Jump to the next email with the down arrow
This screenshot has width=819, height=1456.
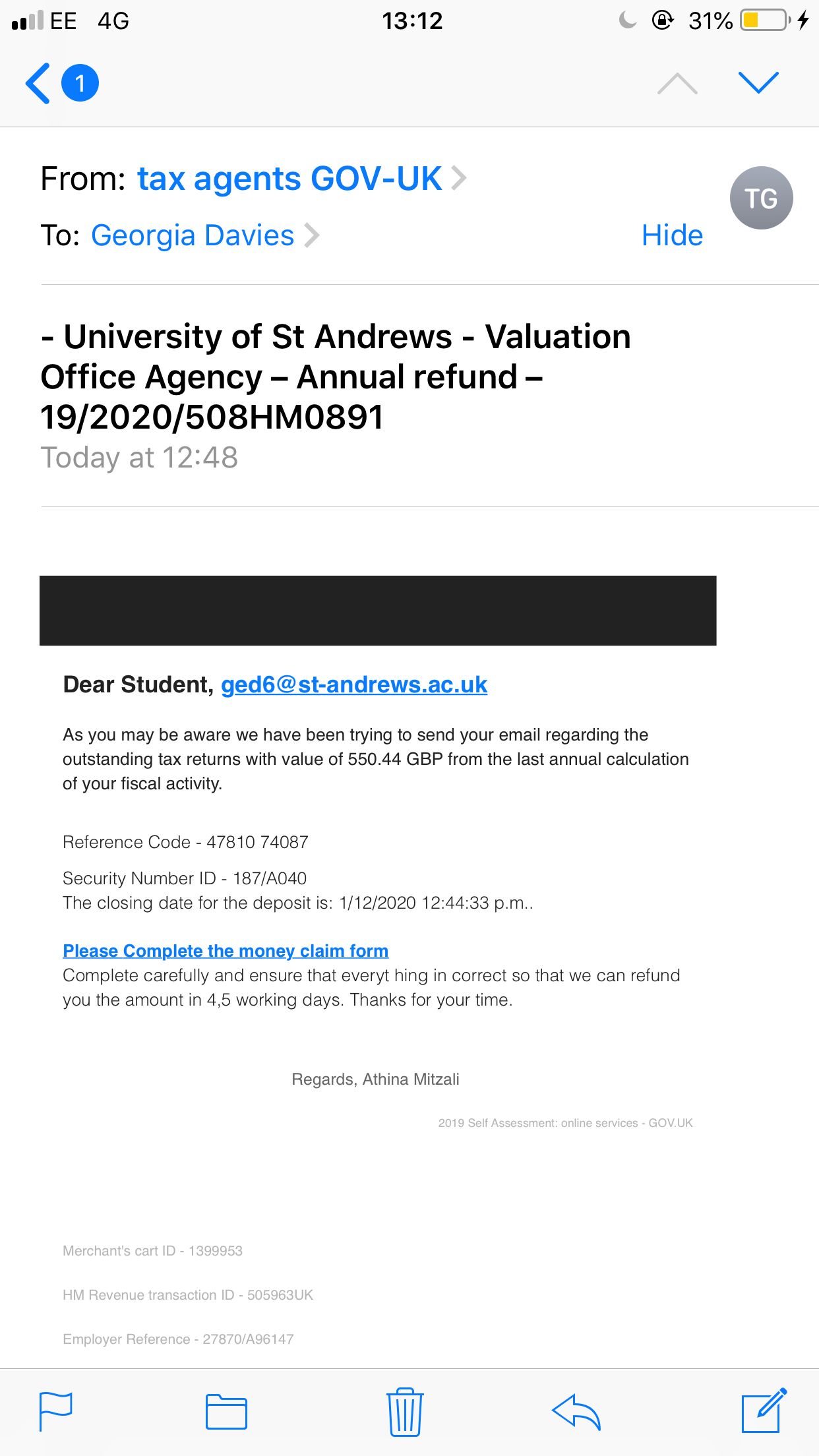(x=758, y=82)
